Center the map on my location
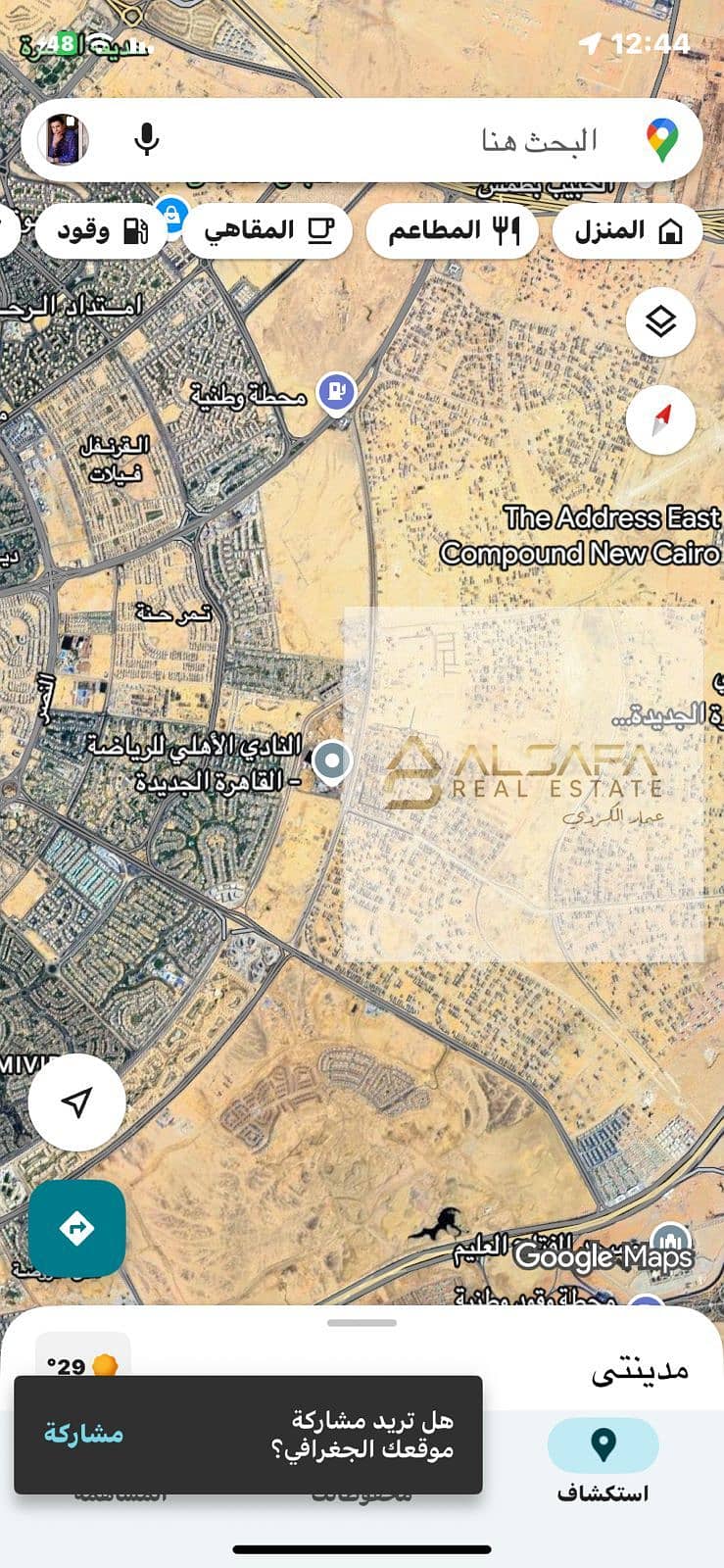724x1568 pixels. (x=76, y=1102)
